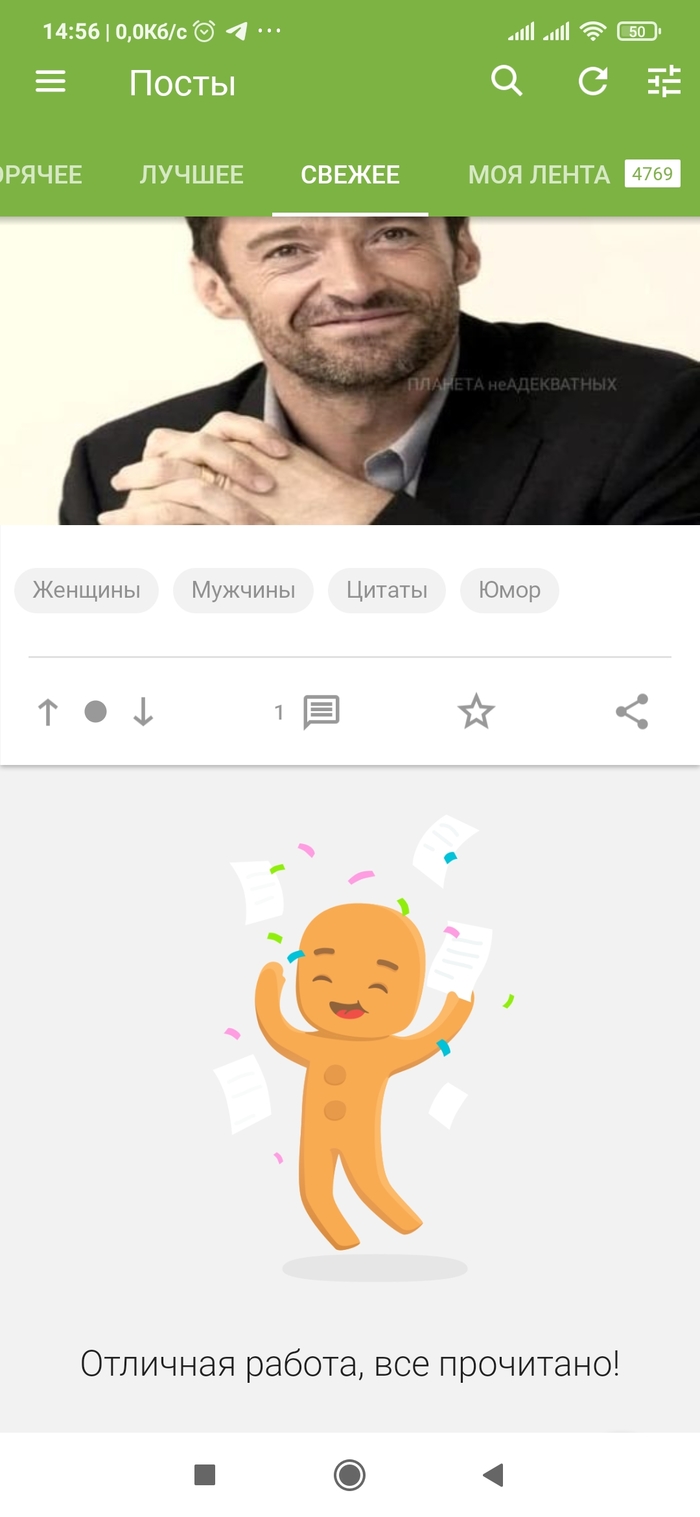The image size is (700, 1517).
Task: Go back with the system back button
Action: tap(492, 1474)
